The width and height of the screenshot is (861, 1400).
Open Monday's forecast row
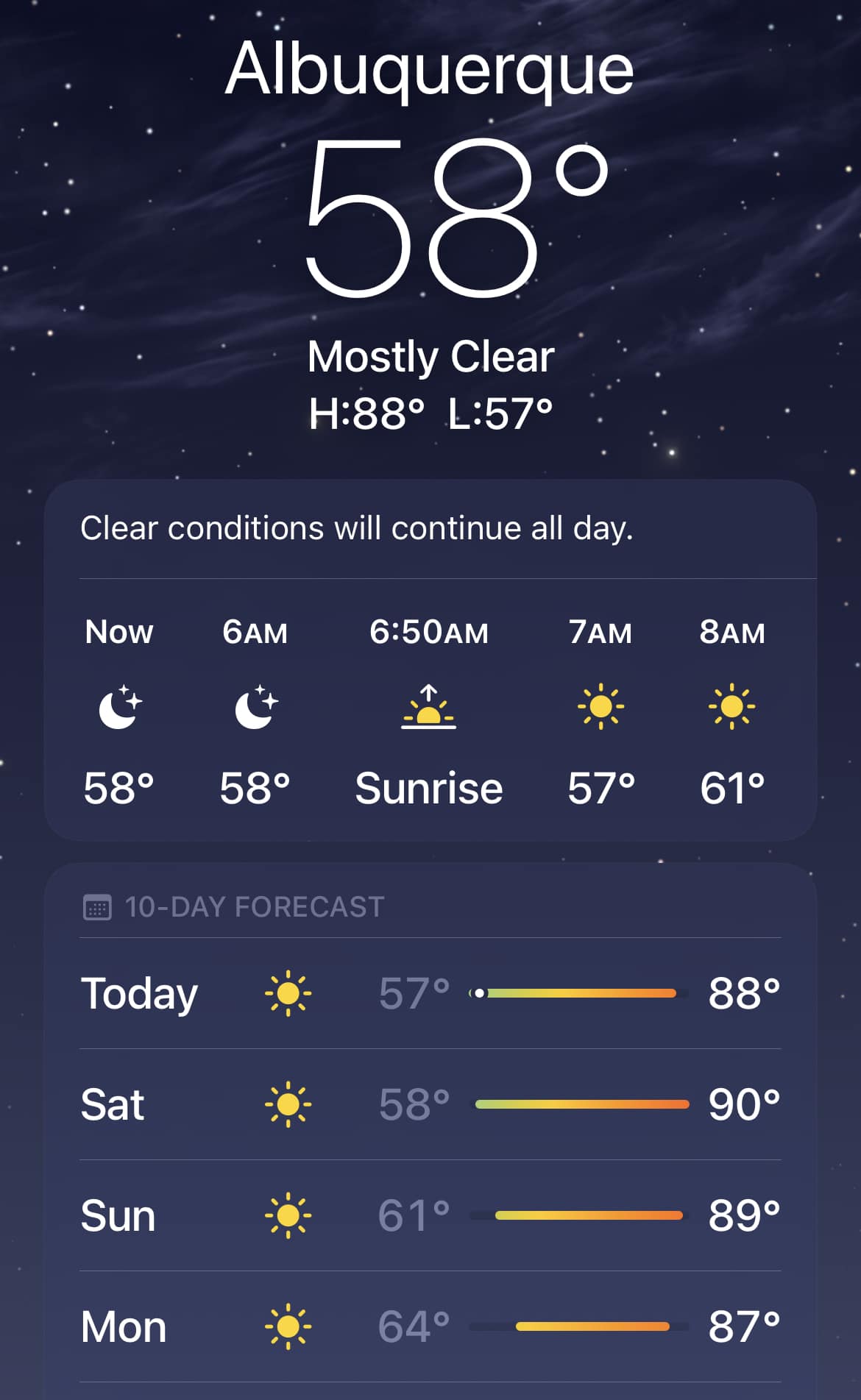pos(430,1326)
